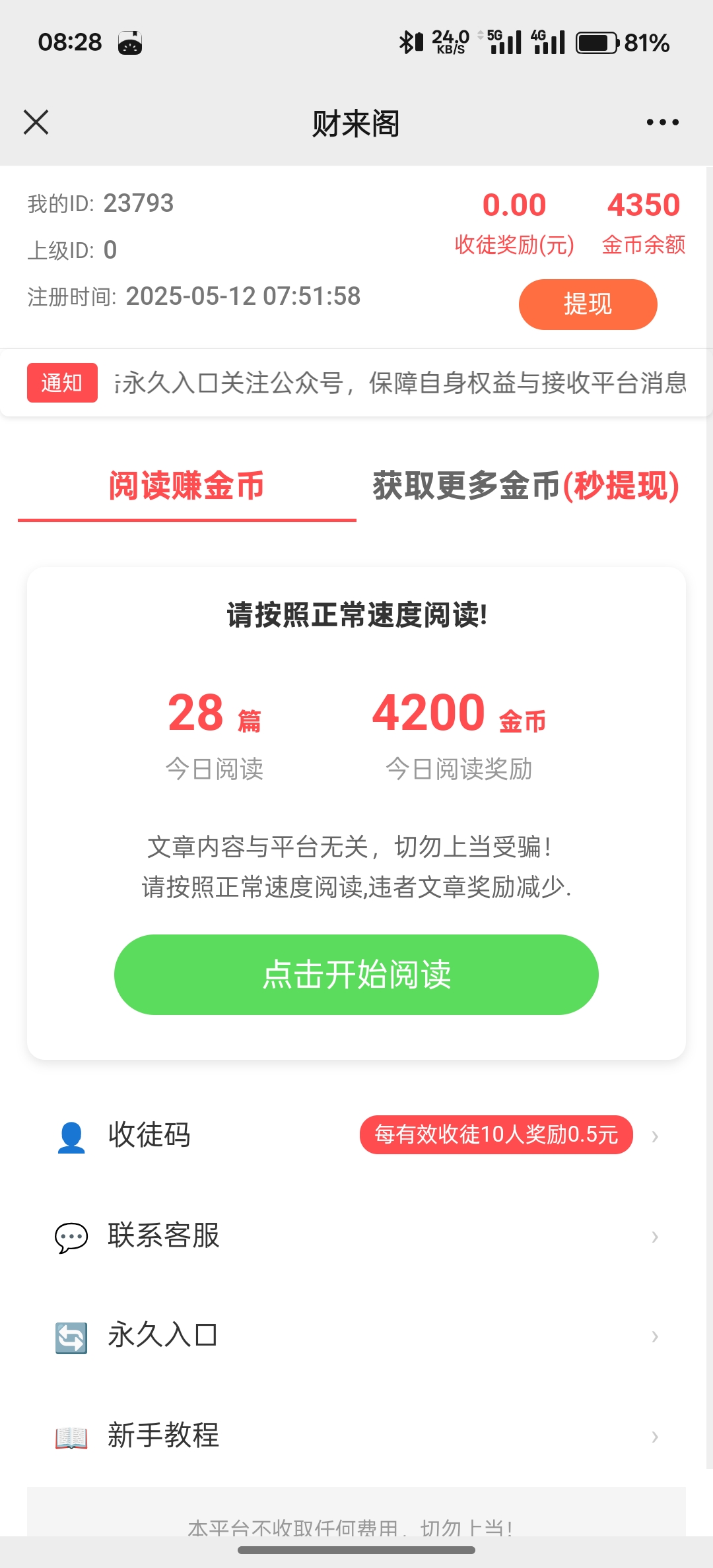This screenshot has width=713, height=1568.
Task: Close the 财来阁 page
Action: [36, 122]
